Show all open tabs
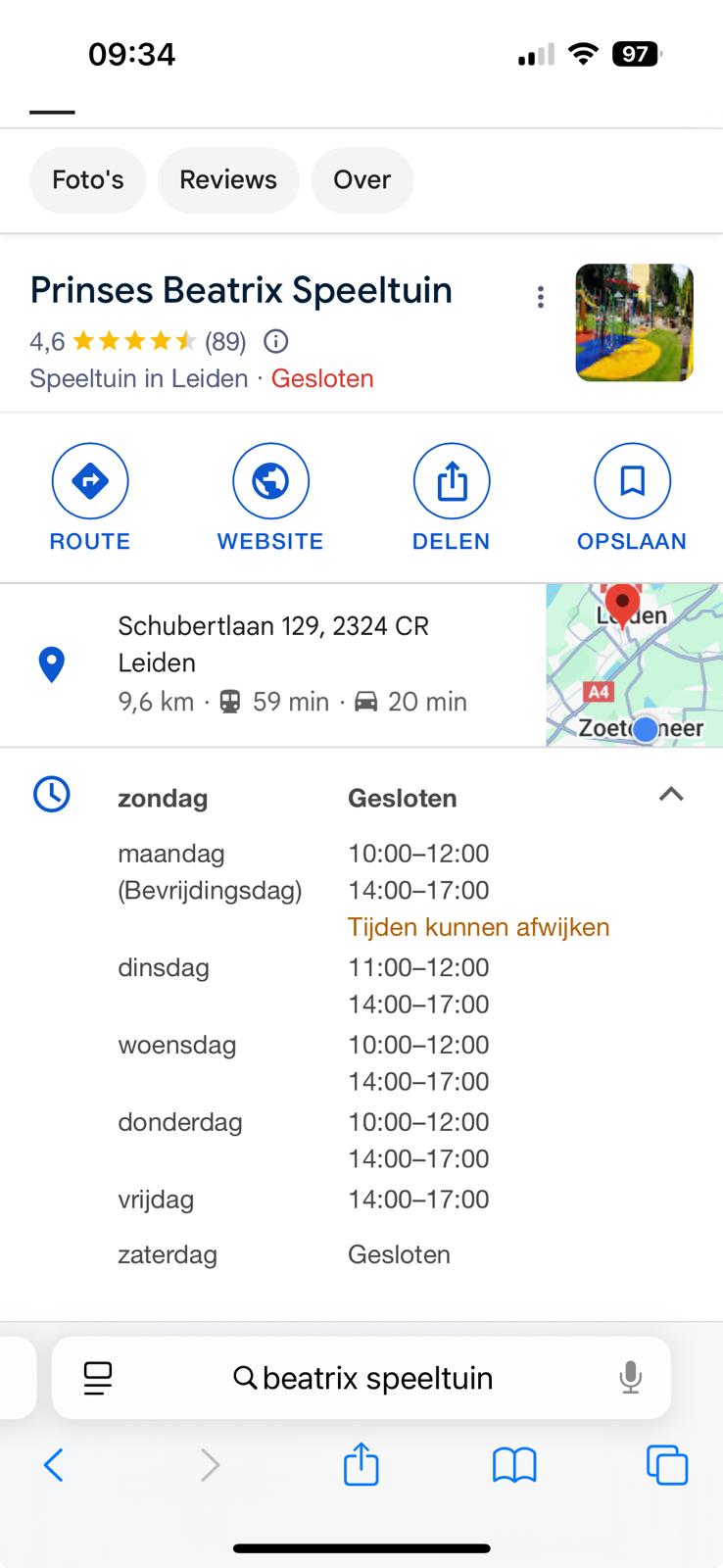The height and width of the screenshot is (1568, 723). tap(667, 1466)
